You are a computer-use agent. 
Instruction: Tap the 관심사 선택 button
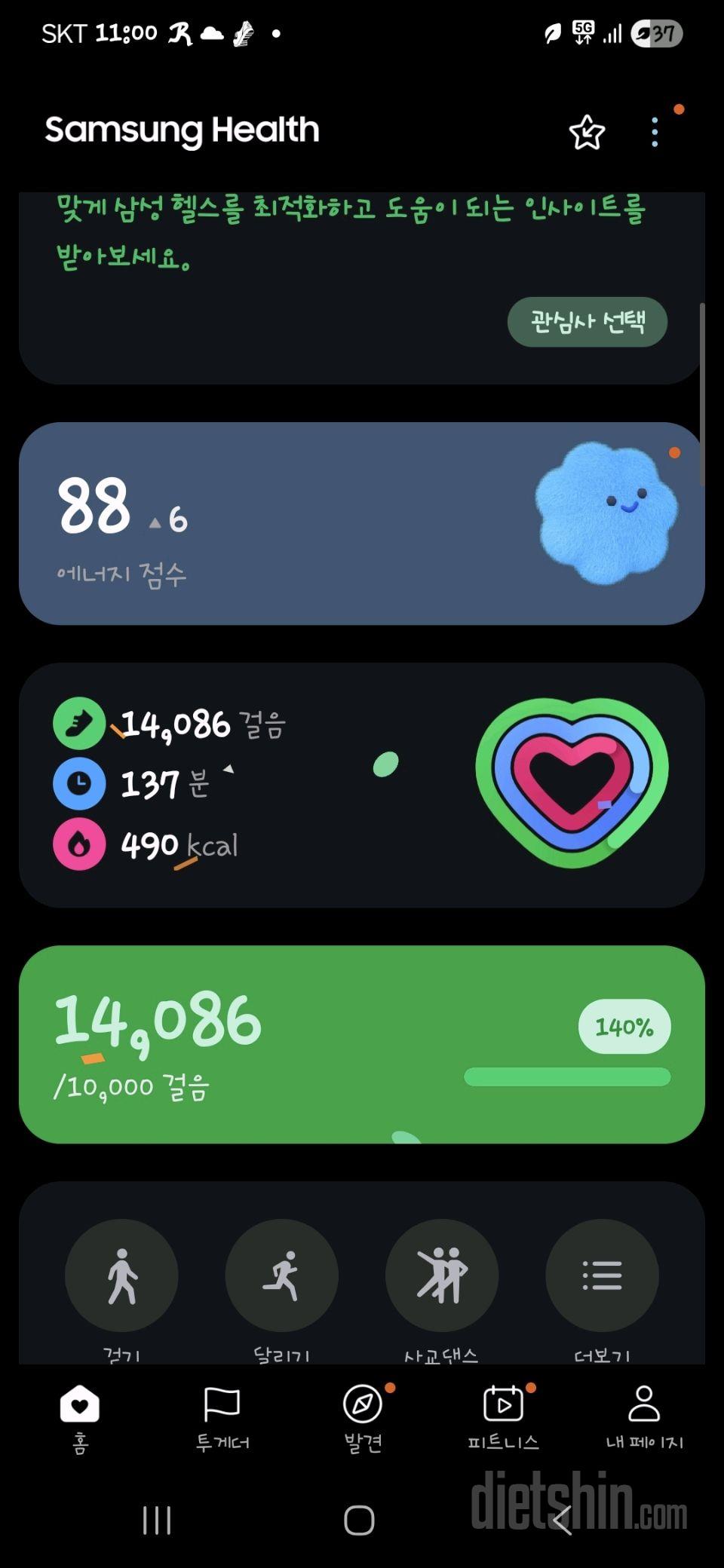587,322
